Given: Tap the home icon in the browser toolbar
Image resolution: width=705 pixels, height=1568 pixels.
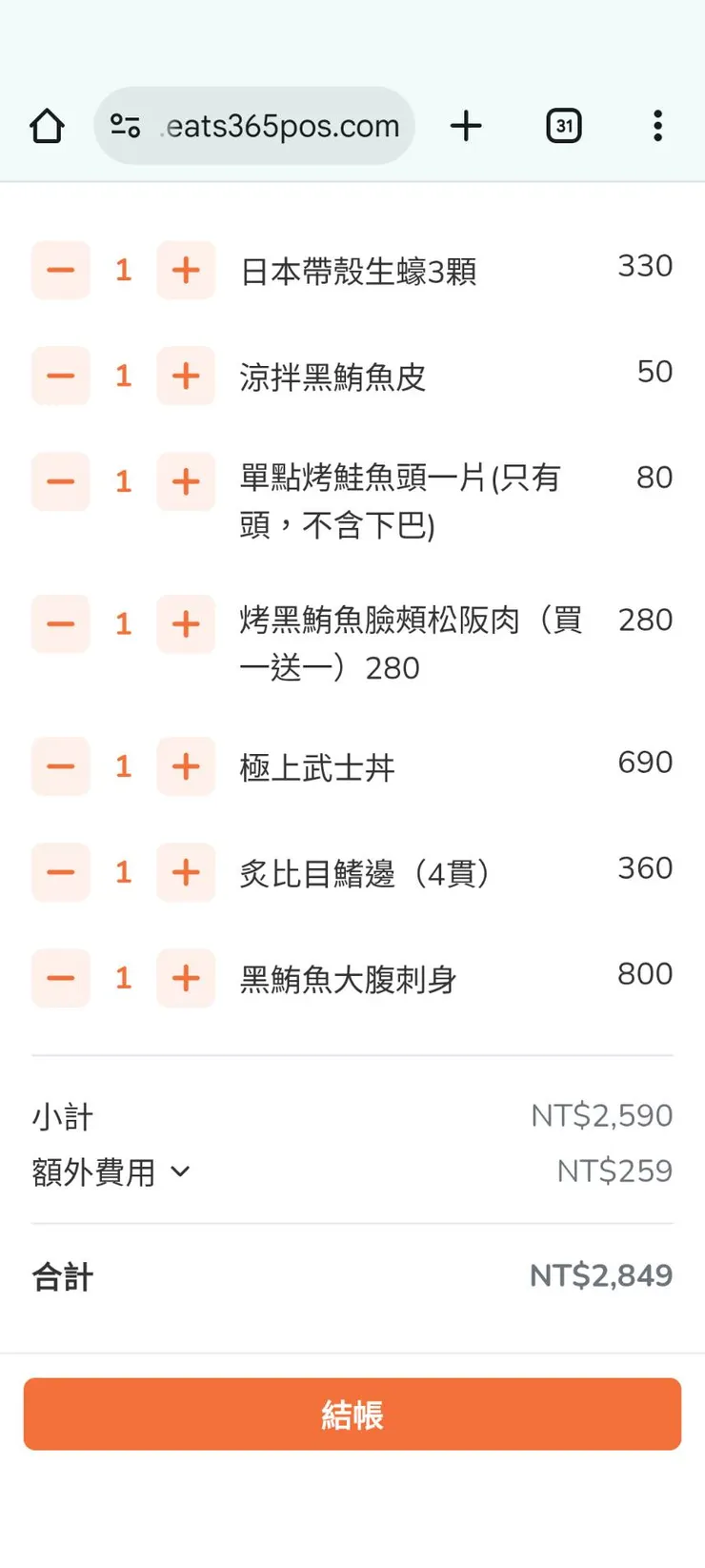Looking at the screenshot, I should (47, 125).
